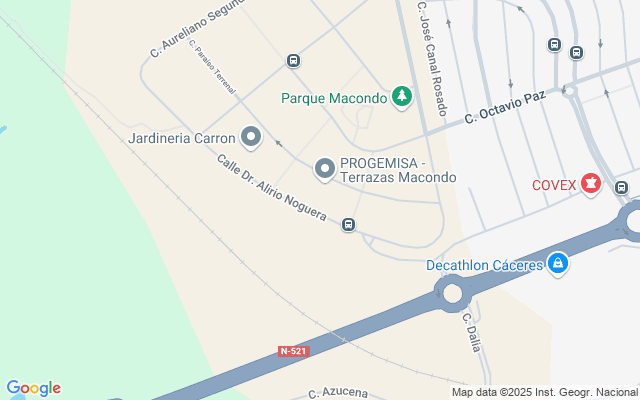Open the Parque Macondo park marker
Image resolution: width=640 pixels, height=400 pixels.
pyautogui.click(x=402, y=97)
